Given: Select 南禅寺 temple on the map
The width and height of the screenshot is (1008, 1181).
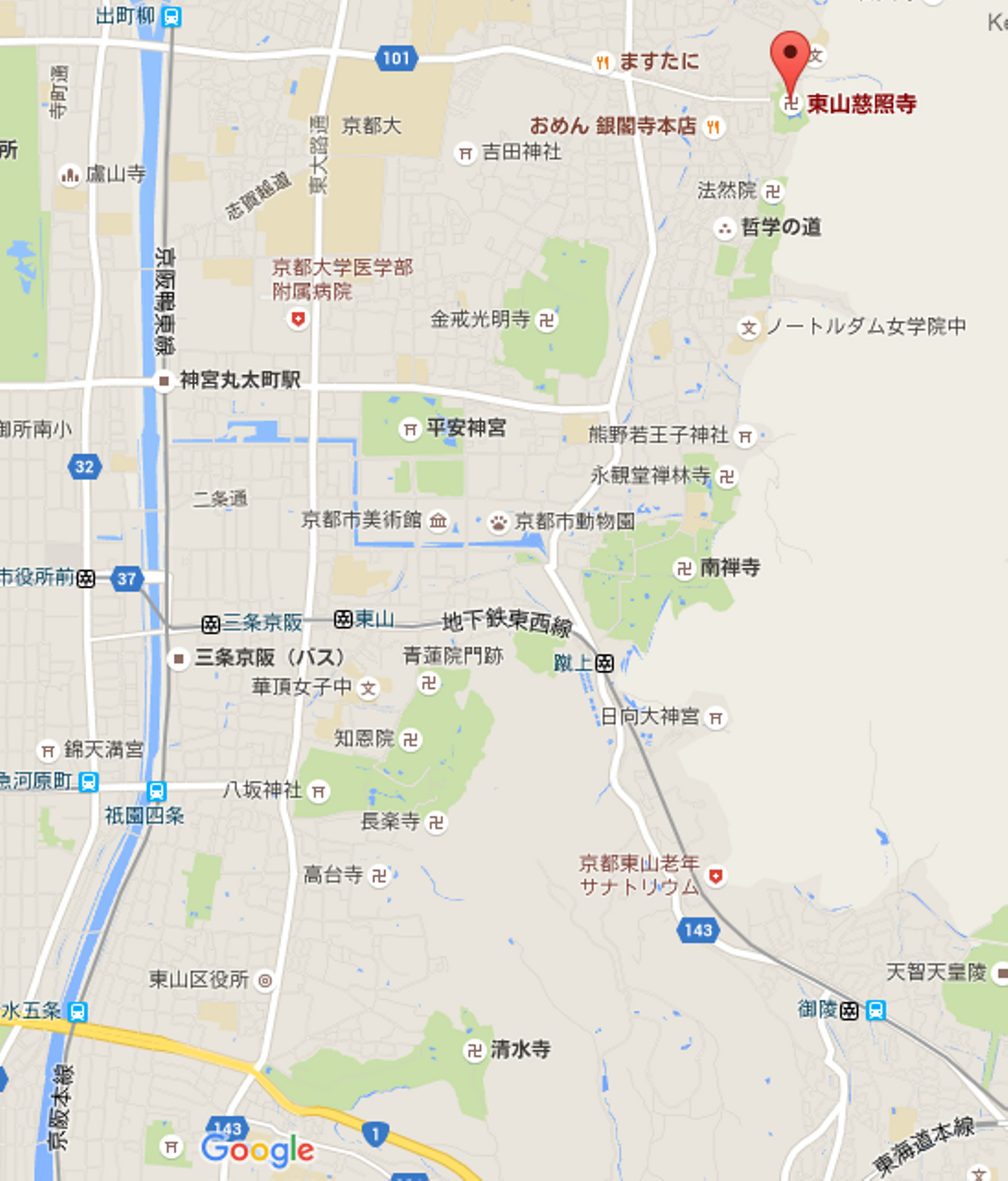Looking at the screenshot, I should pyautogui.click(x=683, y=568).
